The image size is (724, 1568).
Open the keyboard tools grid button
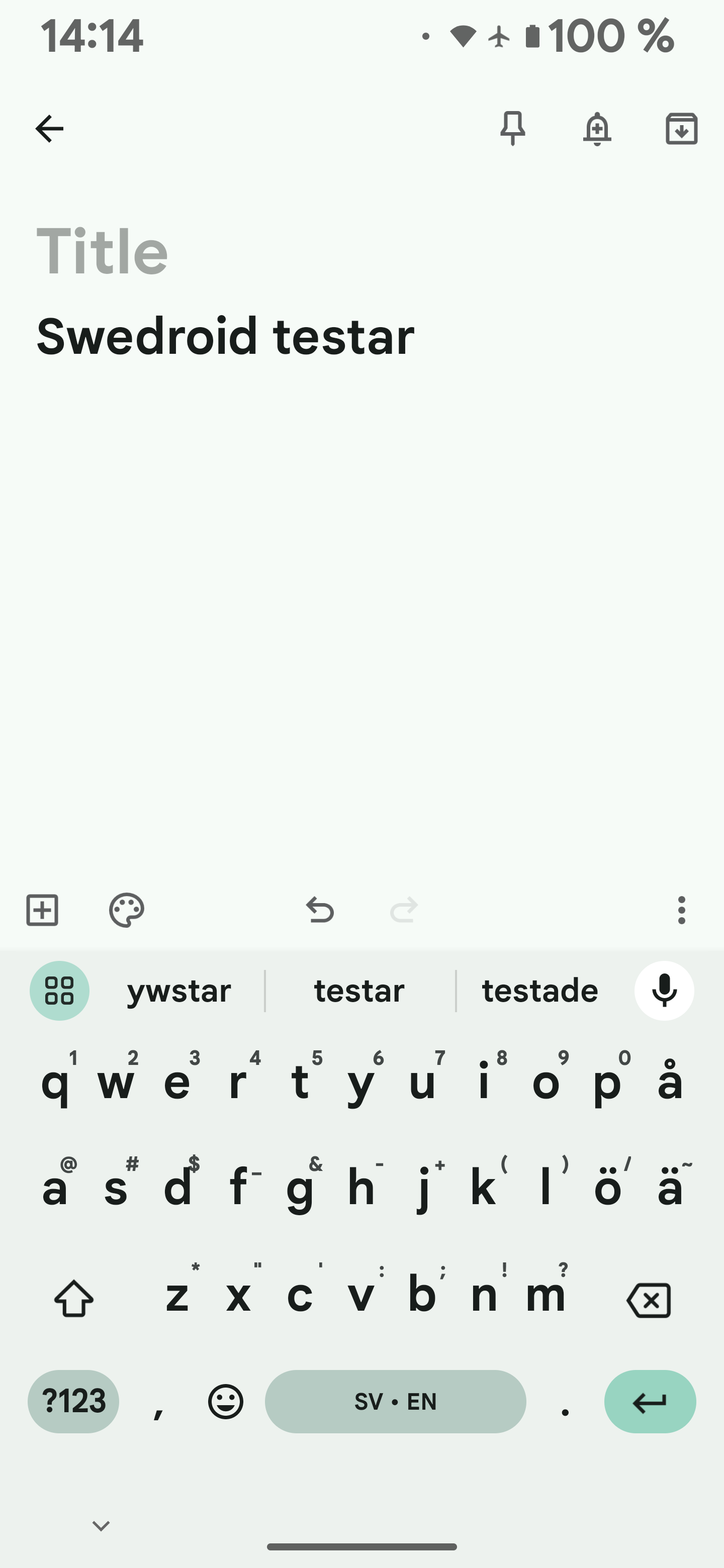tap(60, 991)
